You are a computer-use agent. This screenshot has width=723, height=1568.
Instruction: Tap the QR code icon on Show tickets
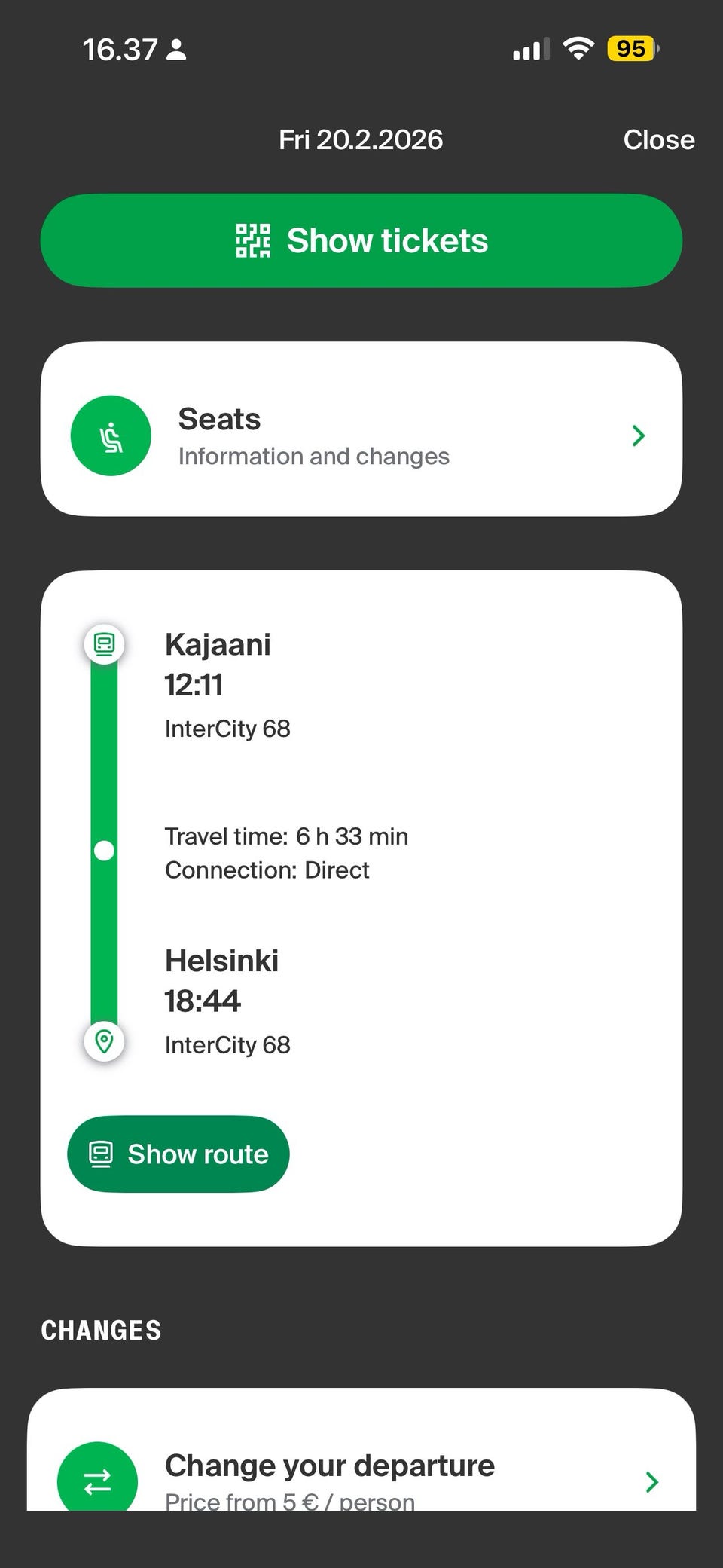252,240
